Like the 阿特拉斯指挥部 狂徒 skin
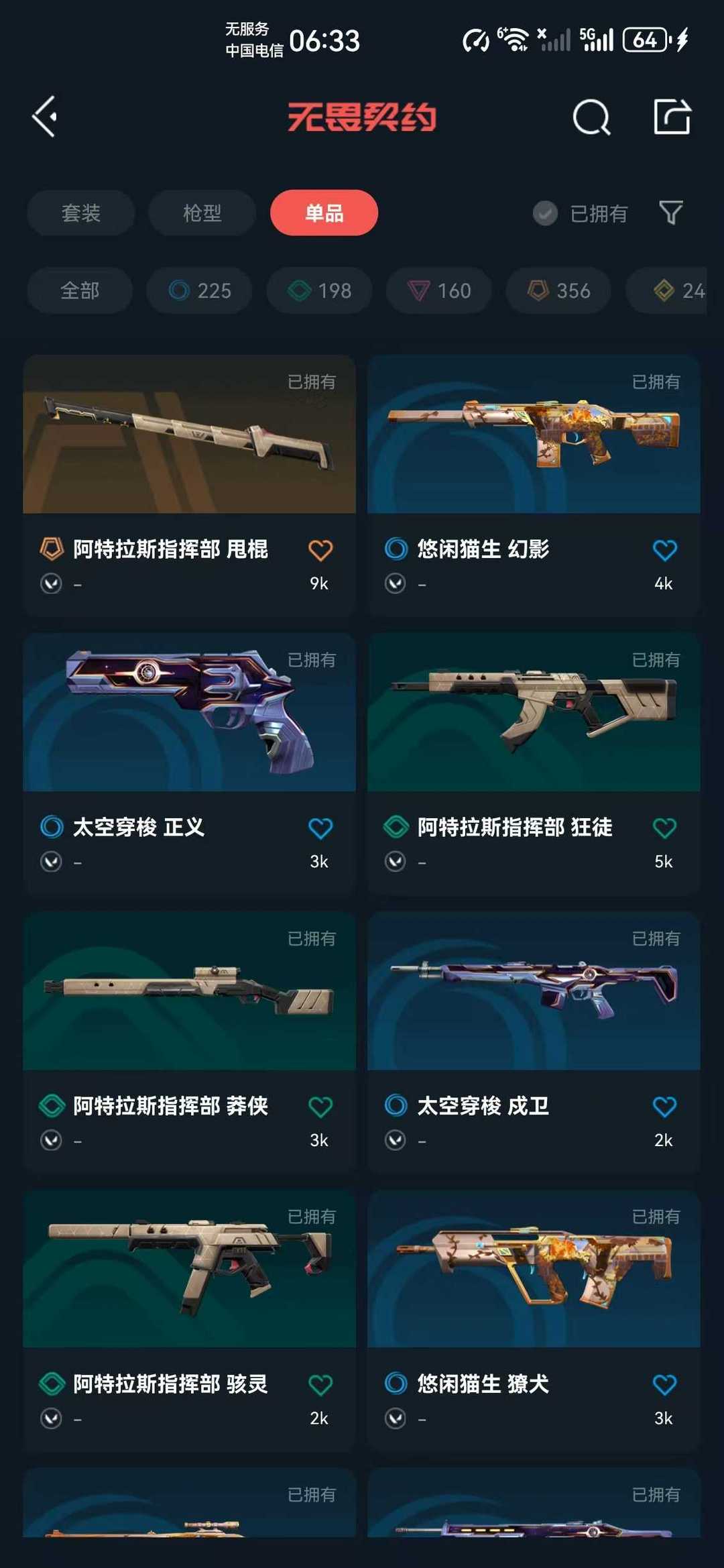This screenshot has height=1568, width=724. click(664, 828)
